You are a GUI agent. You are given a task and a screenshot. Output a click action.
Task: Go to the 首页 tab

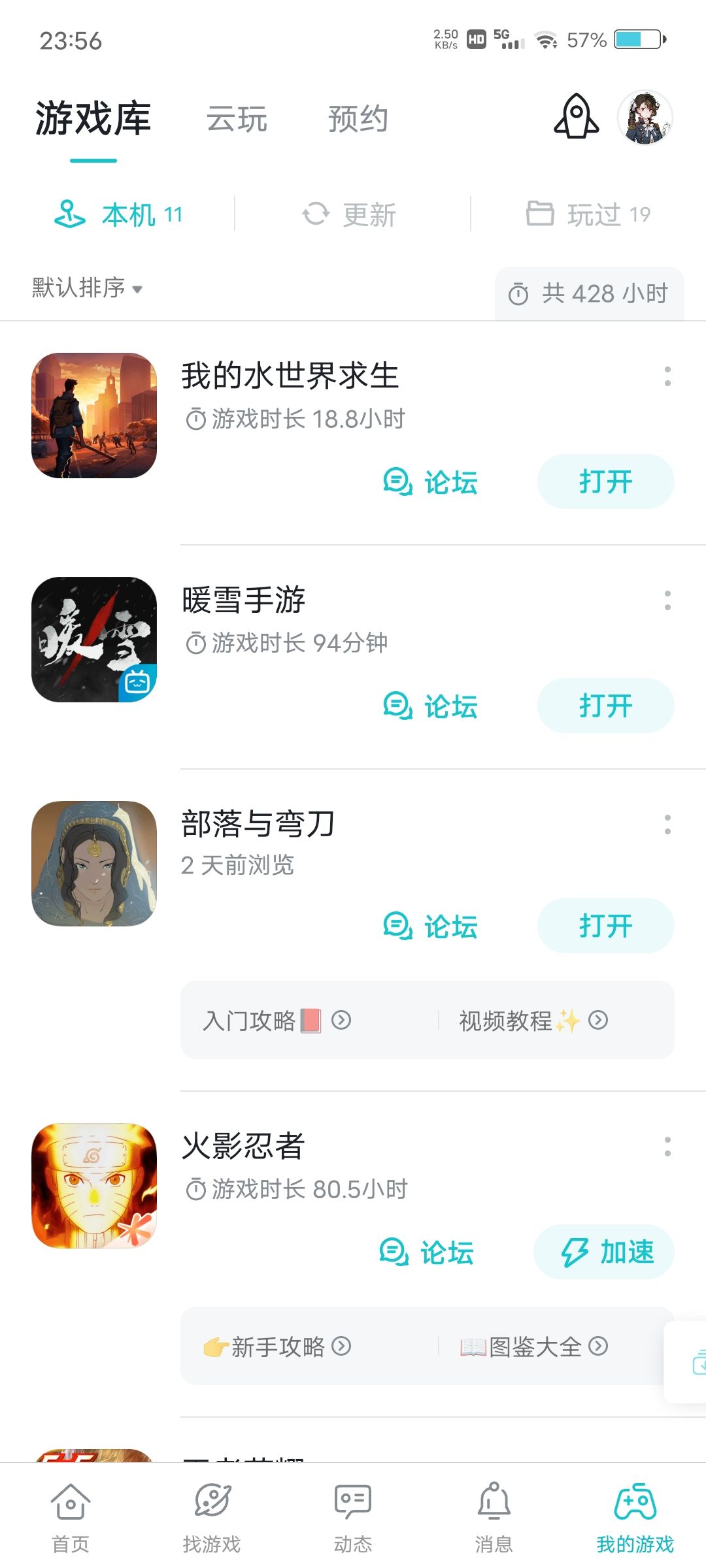[71, 1517]
